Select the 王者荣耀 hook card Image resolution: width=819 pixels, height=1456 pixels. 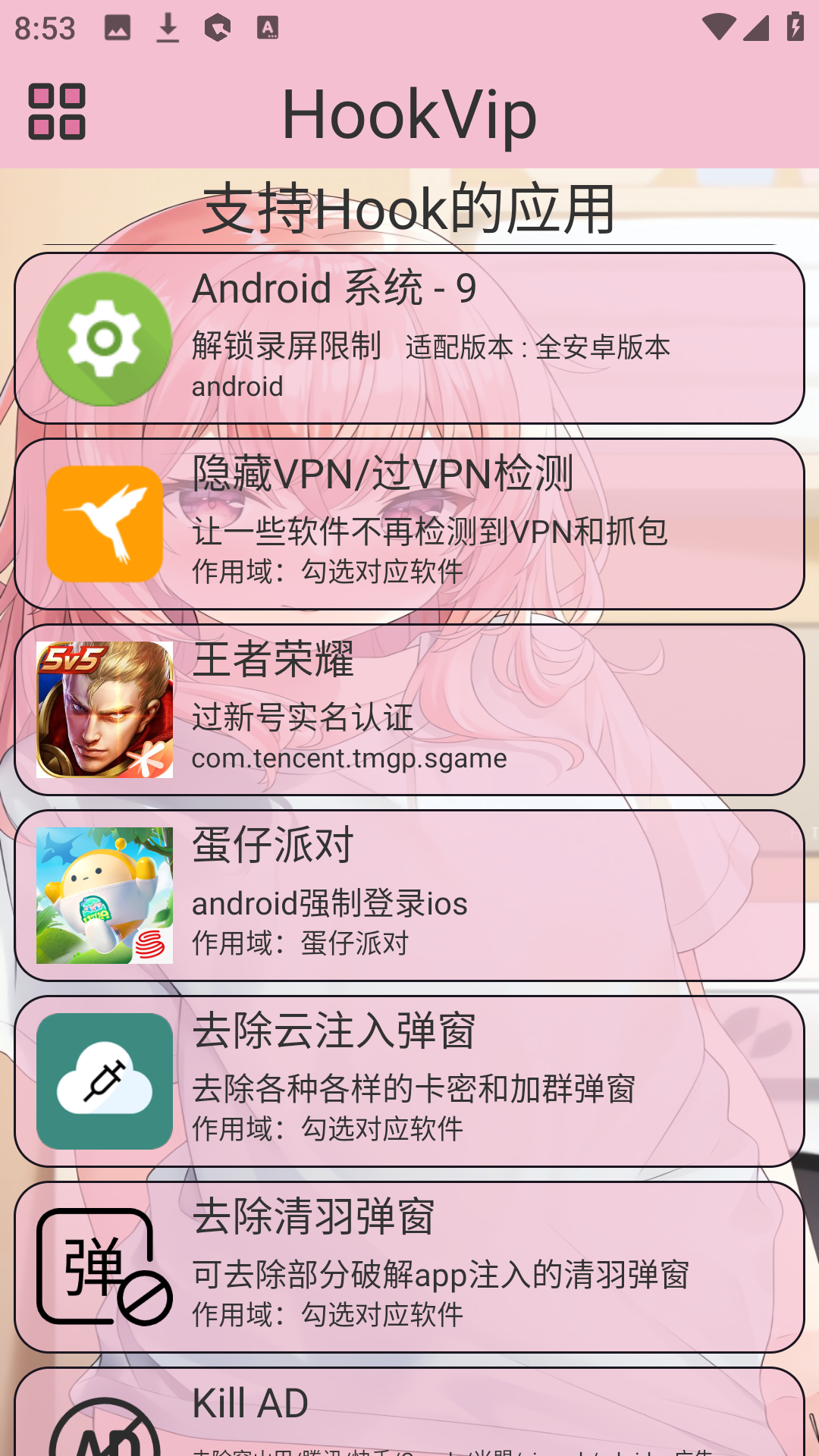tap(409, 710)
